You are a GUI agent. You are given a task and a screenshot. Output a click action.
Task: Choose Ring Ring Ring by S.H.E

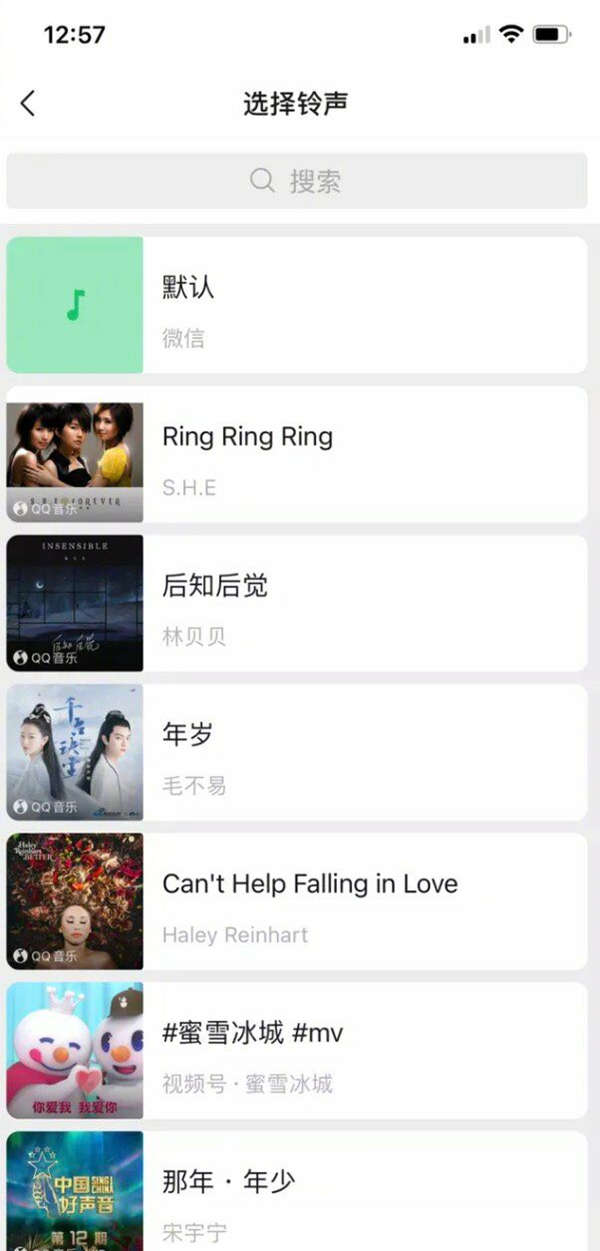(297, 454)
